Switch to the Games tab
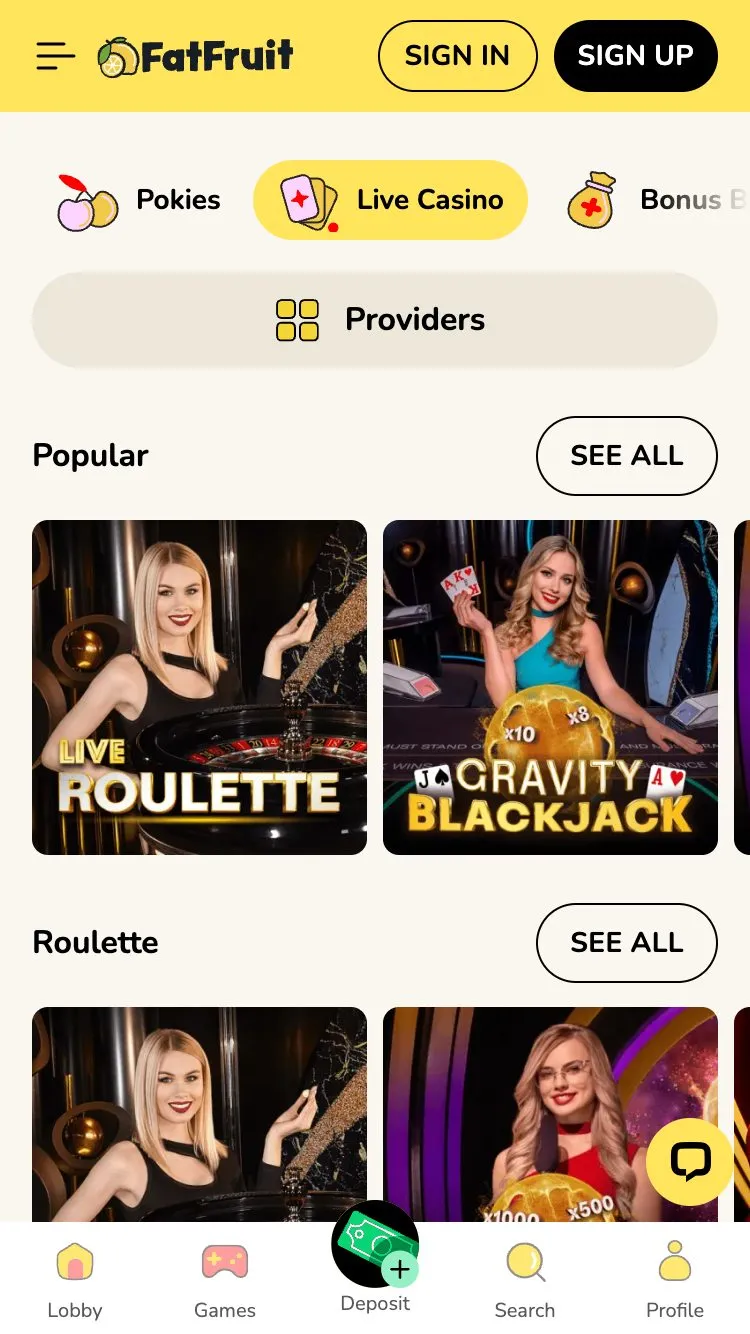The width and height of the screenshot is (750, 1334). click(x=225, y=1280)
